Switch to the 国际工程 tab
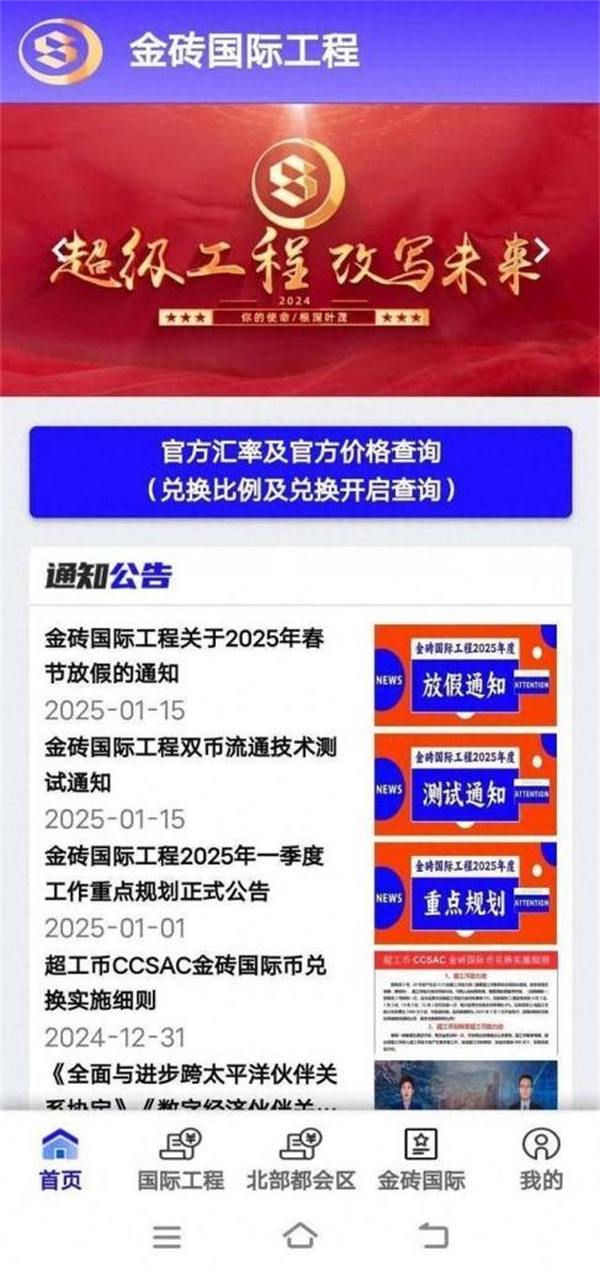 pyautogui.click(x=181, y=1159)
